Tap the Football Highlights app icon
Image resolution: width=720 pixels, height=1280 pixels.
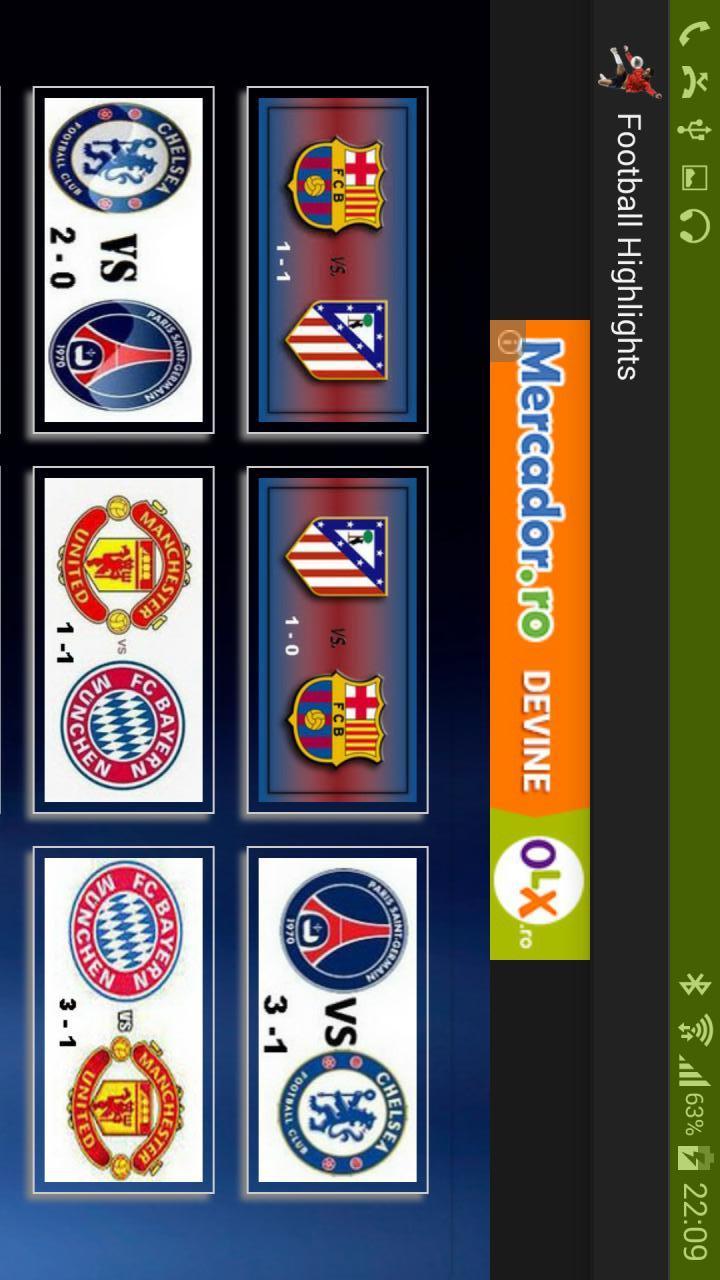(x=631, y=71)
